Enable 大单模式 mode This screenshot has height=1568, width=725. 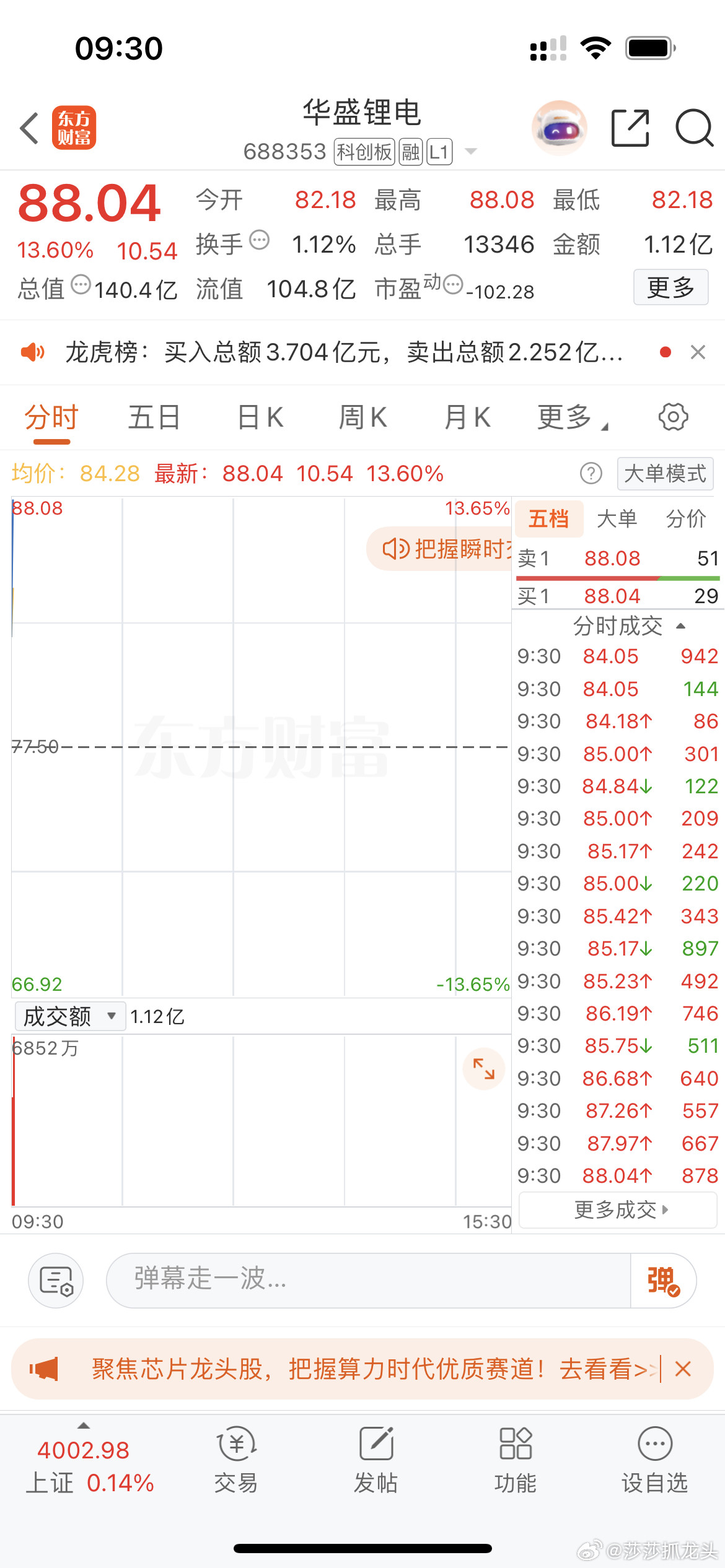(664, 473)
